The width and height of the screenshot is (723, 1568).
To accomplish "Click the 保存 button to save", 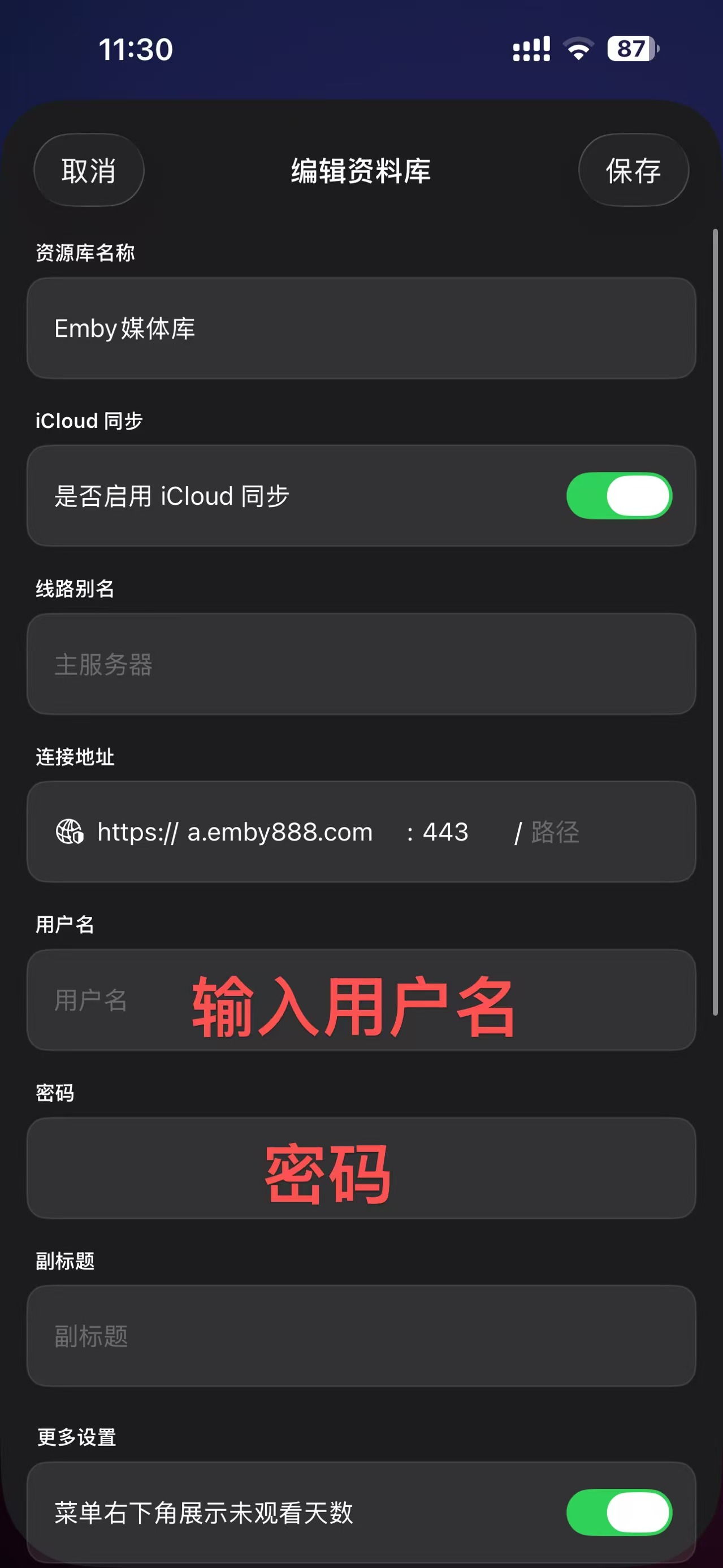I will click(634, 171).
